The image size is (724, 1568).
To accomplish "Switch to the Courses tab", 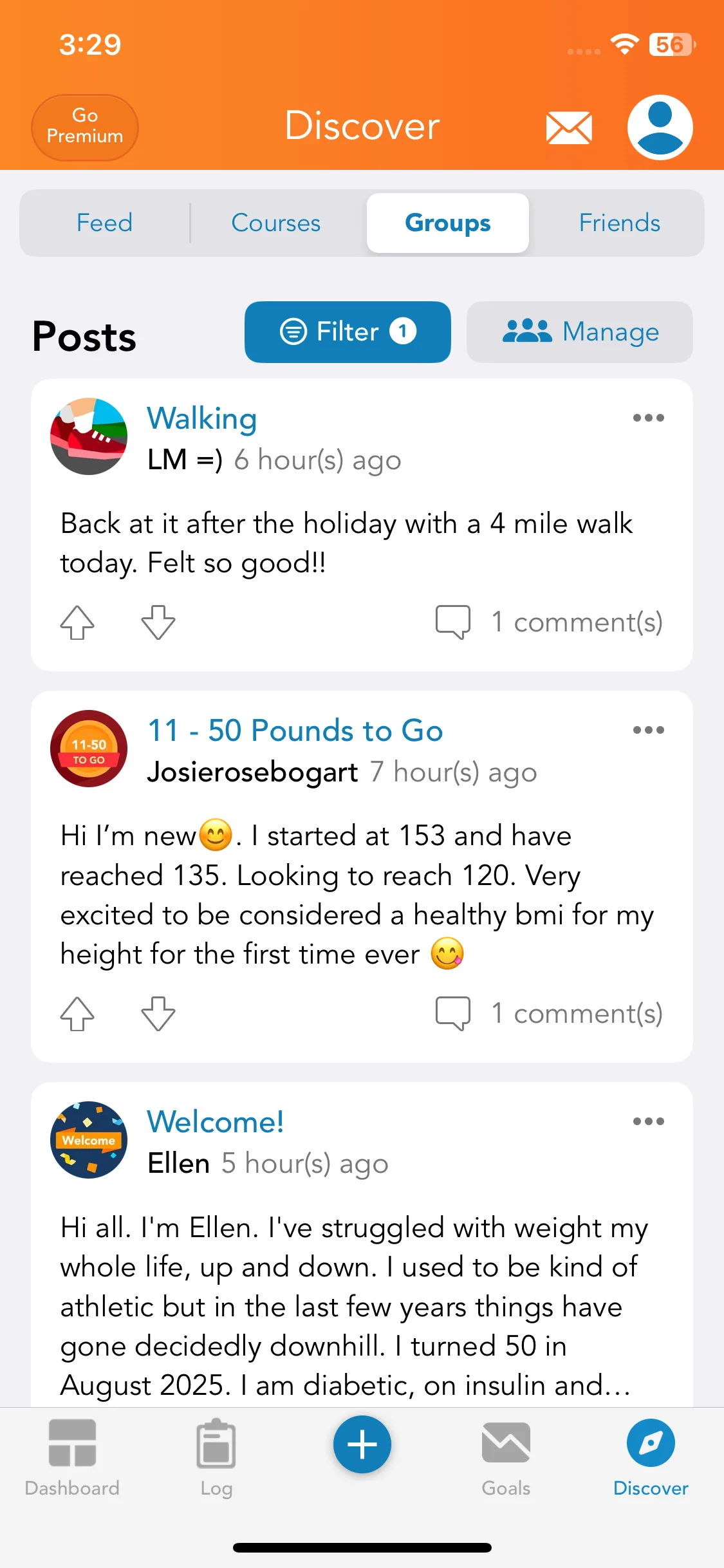I will point(276,223).
